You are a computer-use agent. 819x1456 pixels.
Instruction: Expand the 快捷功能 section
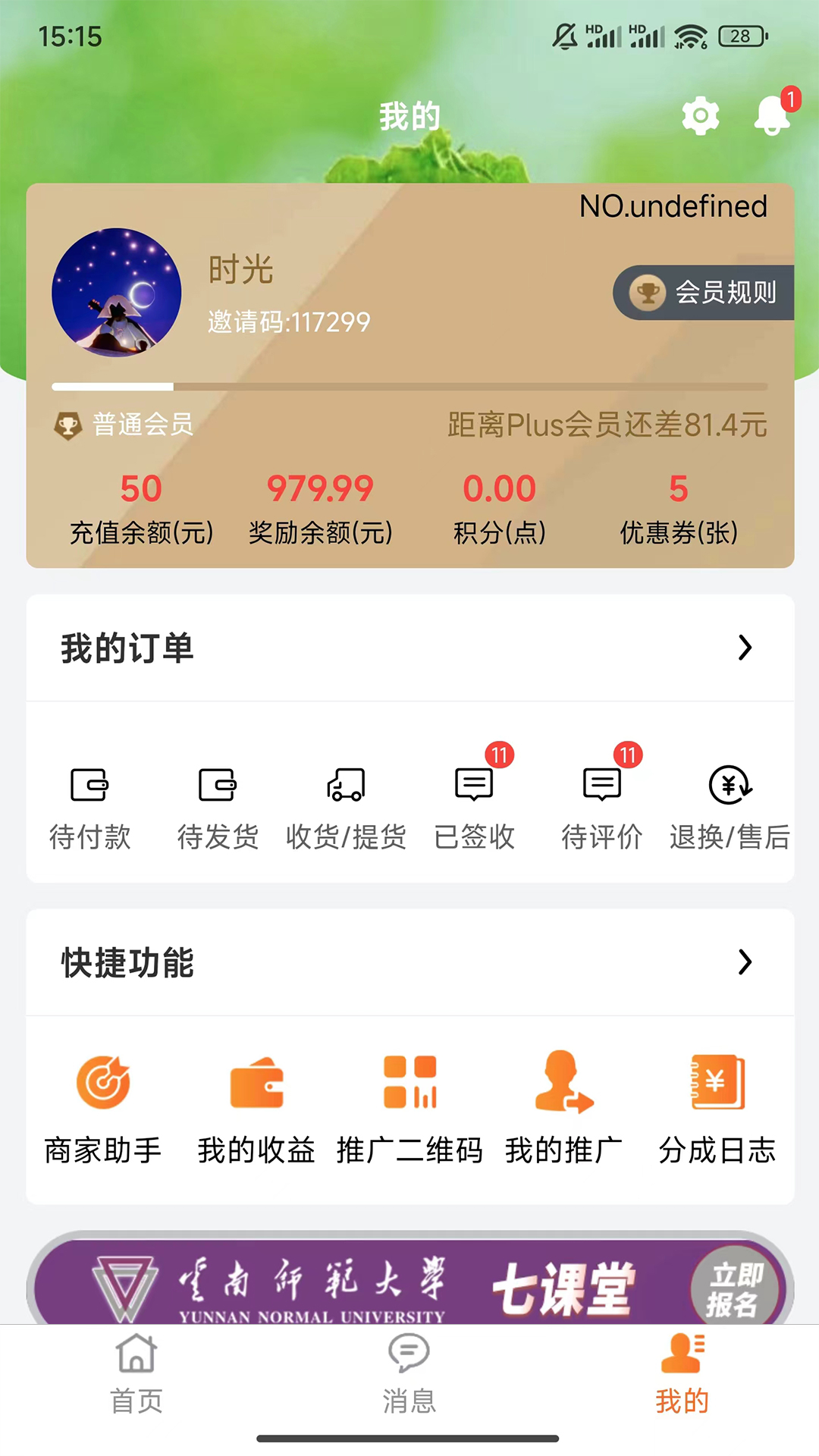(744, 962)
